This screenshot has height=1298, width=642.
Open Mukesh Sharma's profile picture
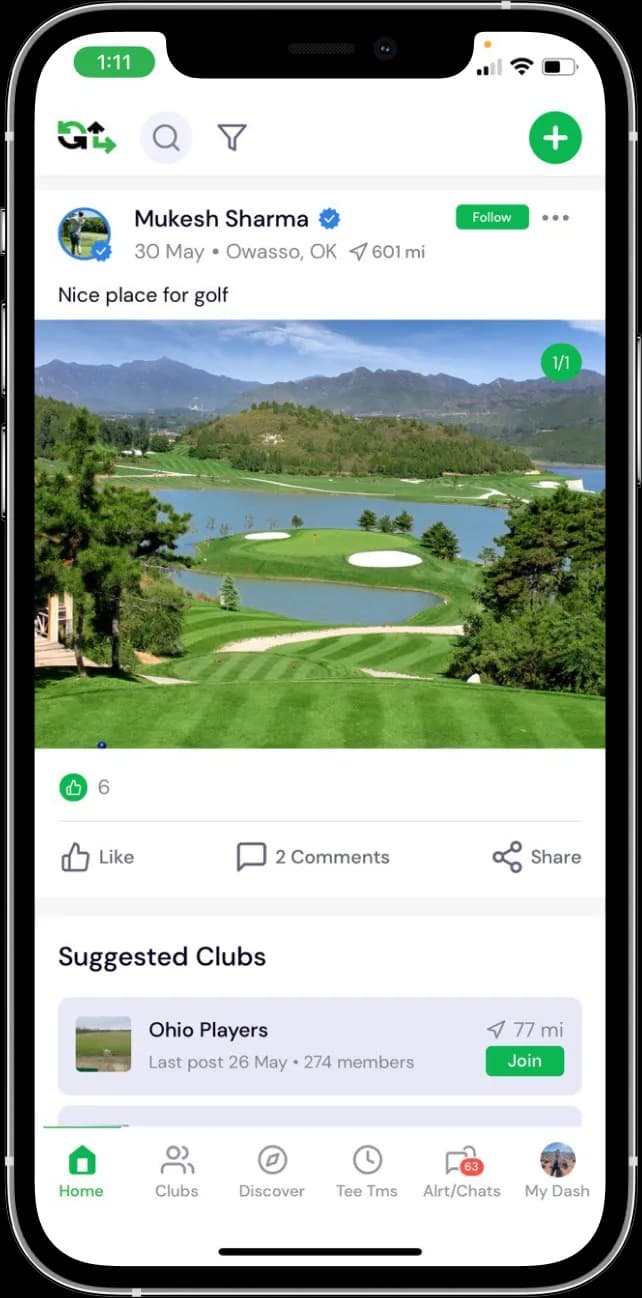(84, 234)
